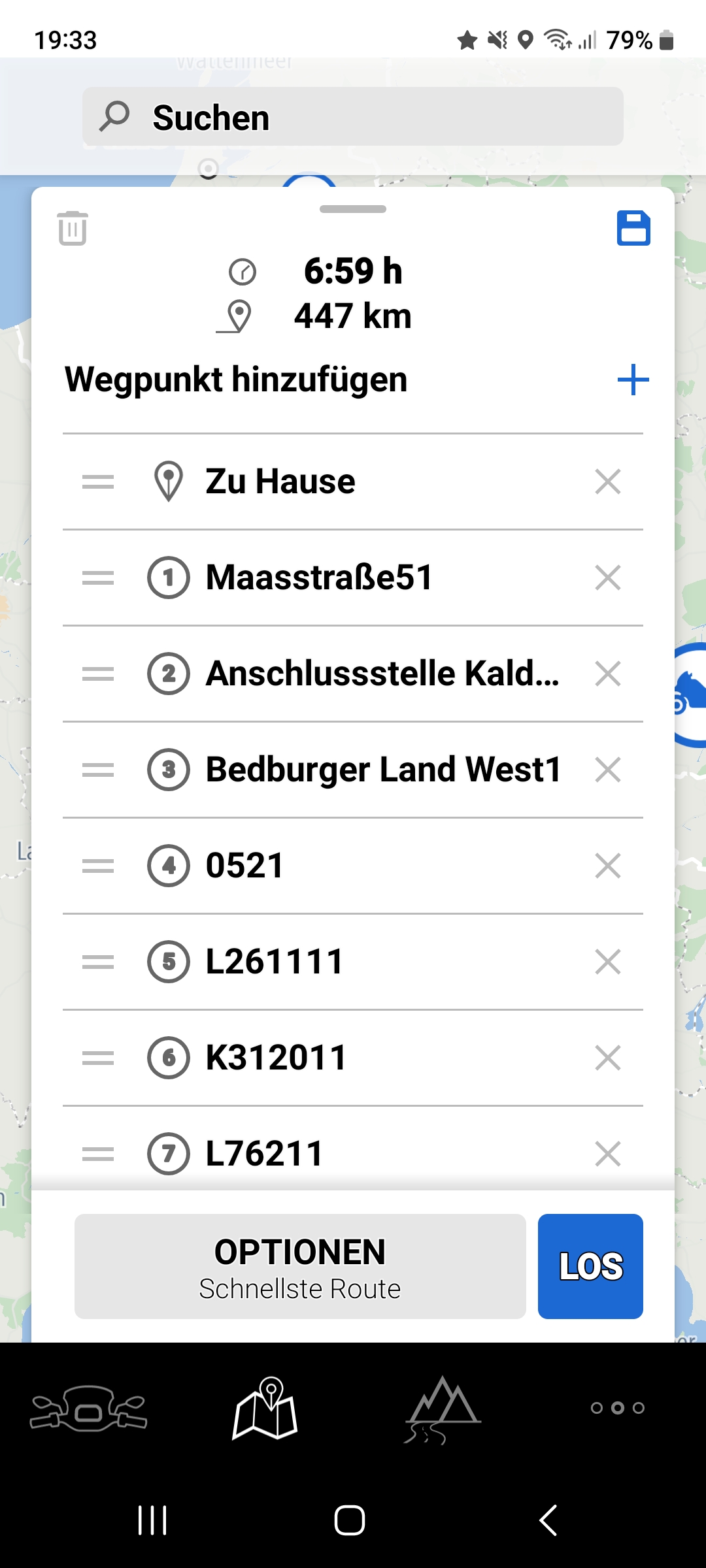Viewport: 706px width, 1568px height.
Task: Delete the route with the trash icon
Action: point(73,228)
